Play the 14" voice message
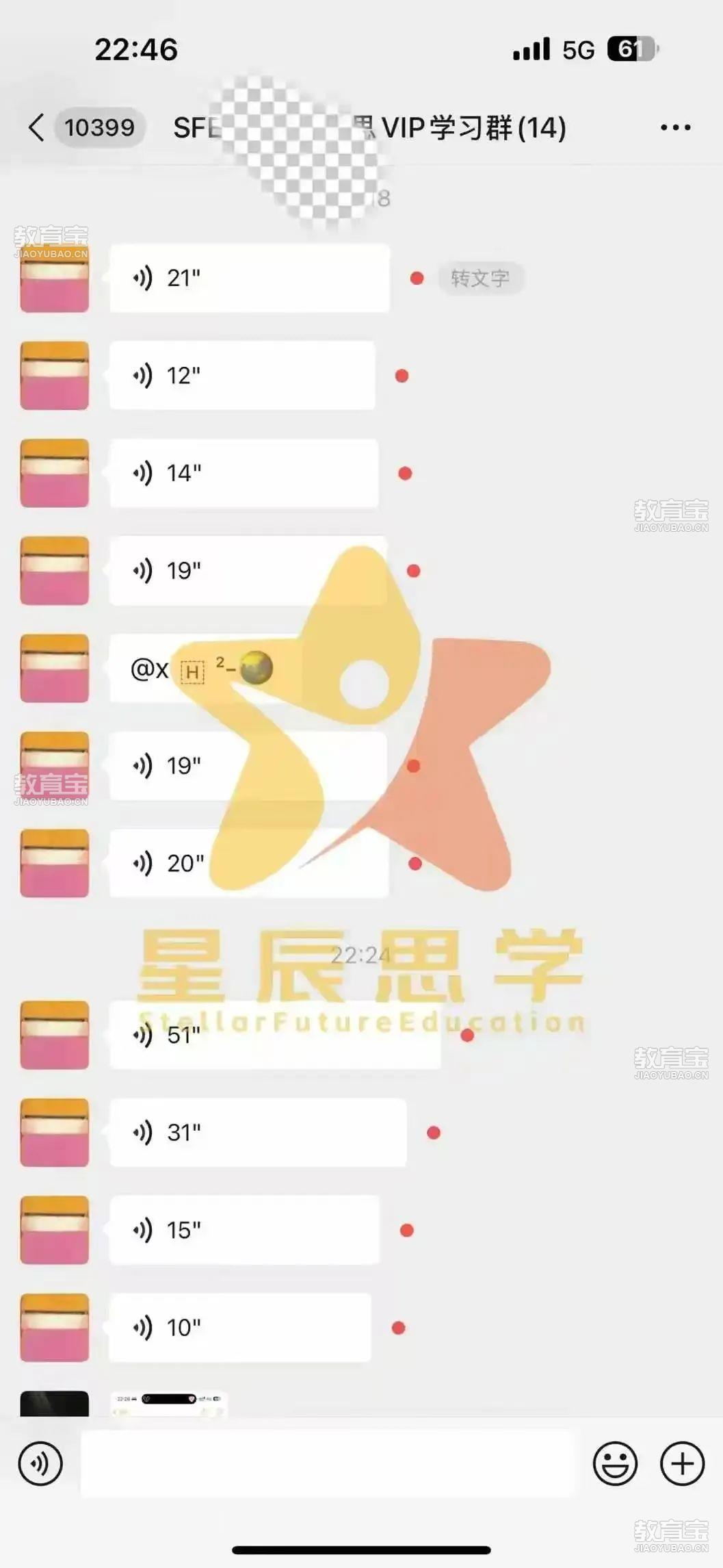 [244, 473]
